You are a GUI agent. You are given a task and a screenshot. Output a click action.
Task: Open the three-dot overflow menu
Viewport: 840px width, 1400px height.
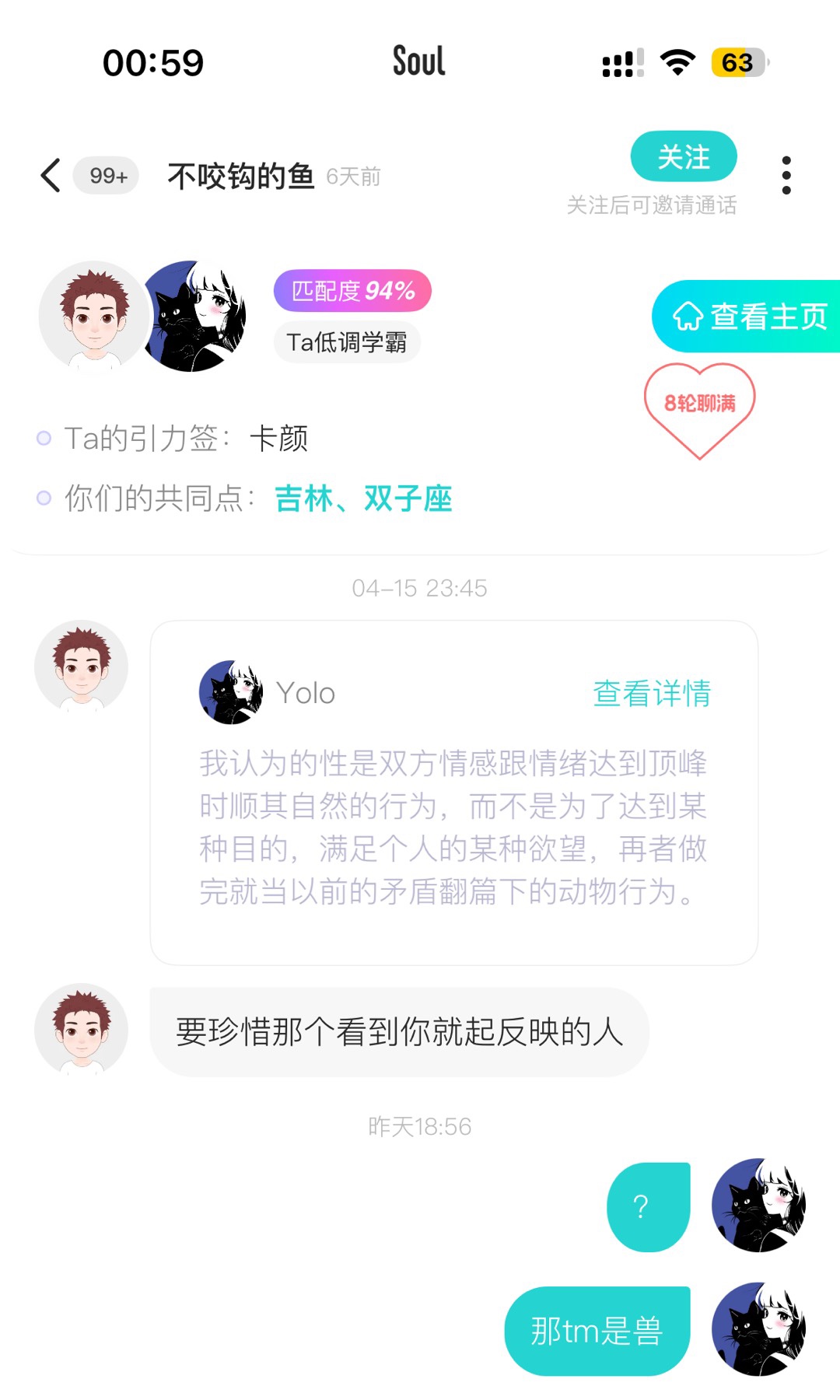pyautogui.click(x=786, y=176)
